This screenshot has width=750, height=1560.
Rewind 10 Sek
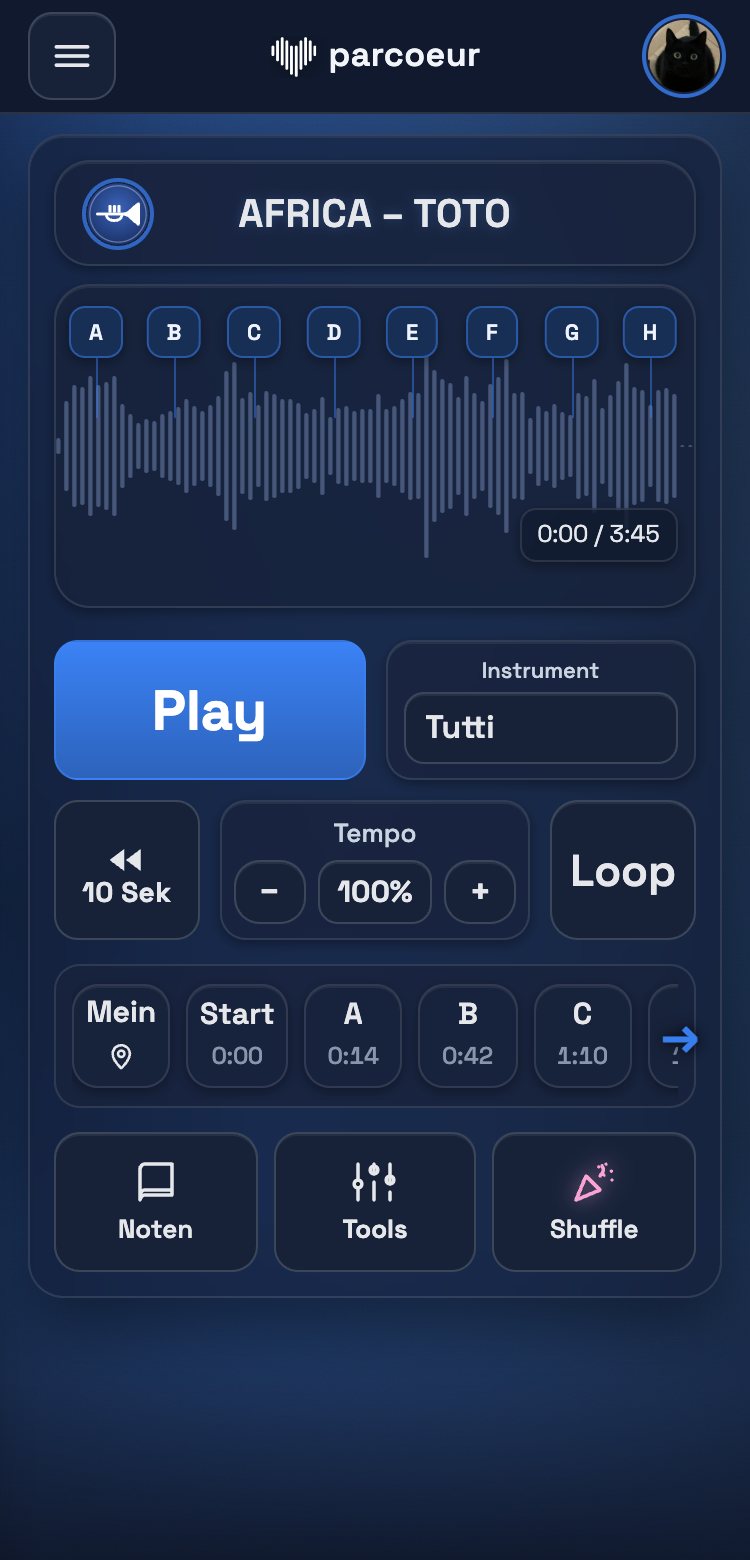click(x=127, y=870)
